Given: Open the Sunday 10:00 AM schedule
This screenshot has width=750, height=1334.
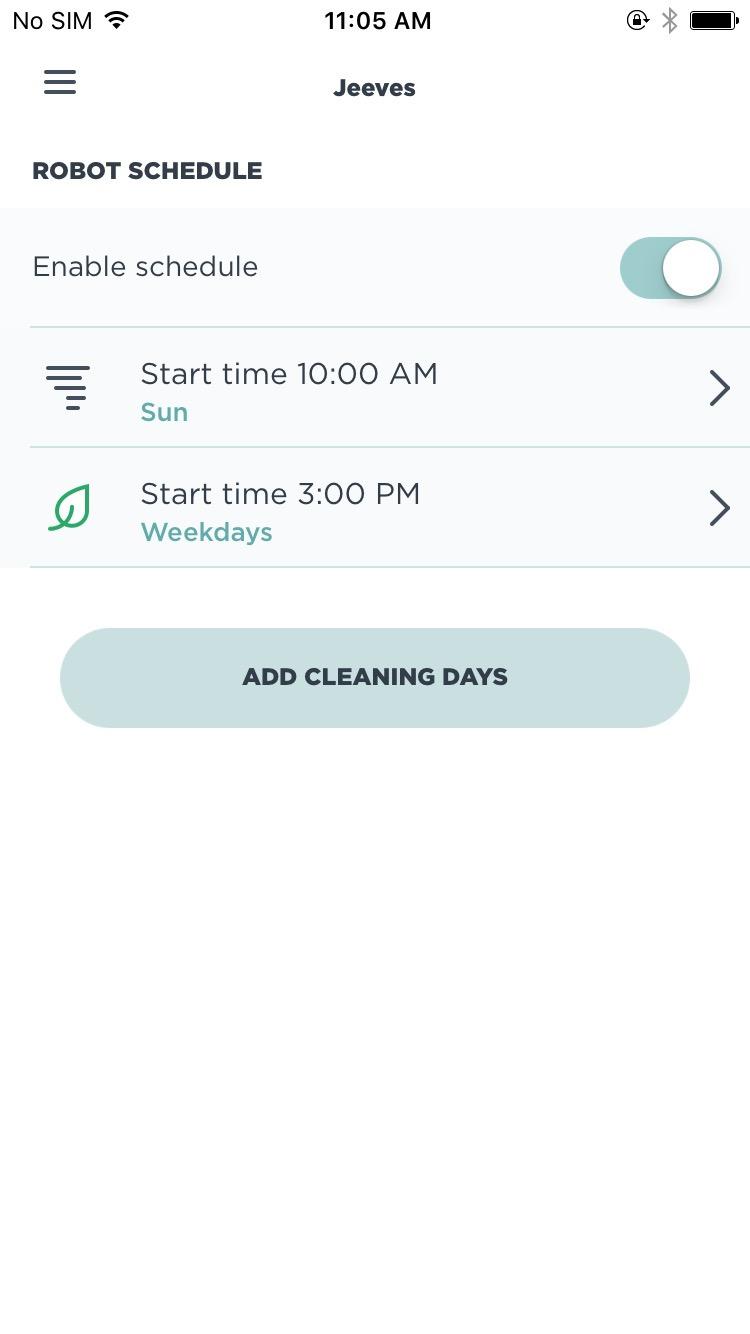Looking at the screenshot, I should pos(390,388).
